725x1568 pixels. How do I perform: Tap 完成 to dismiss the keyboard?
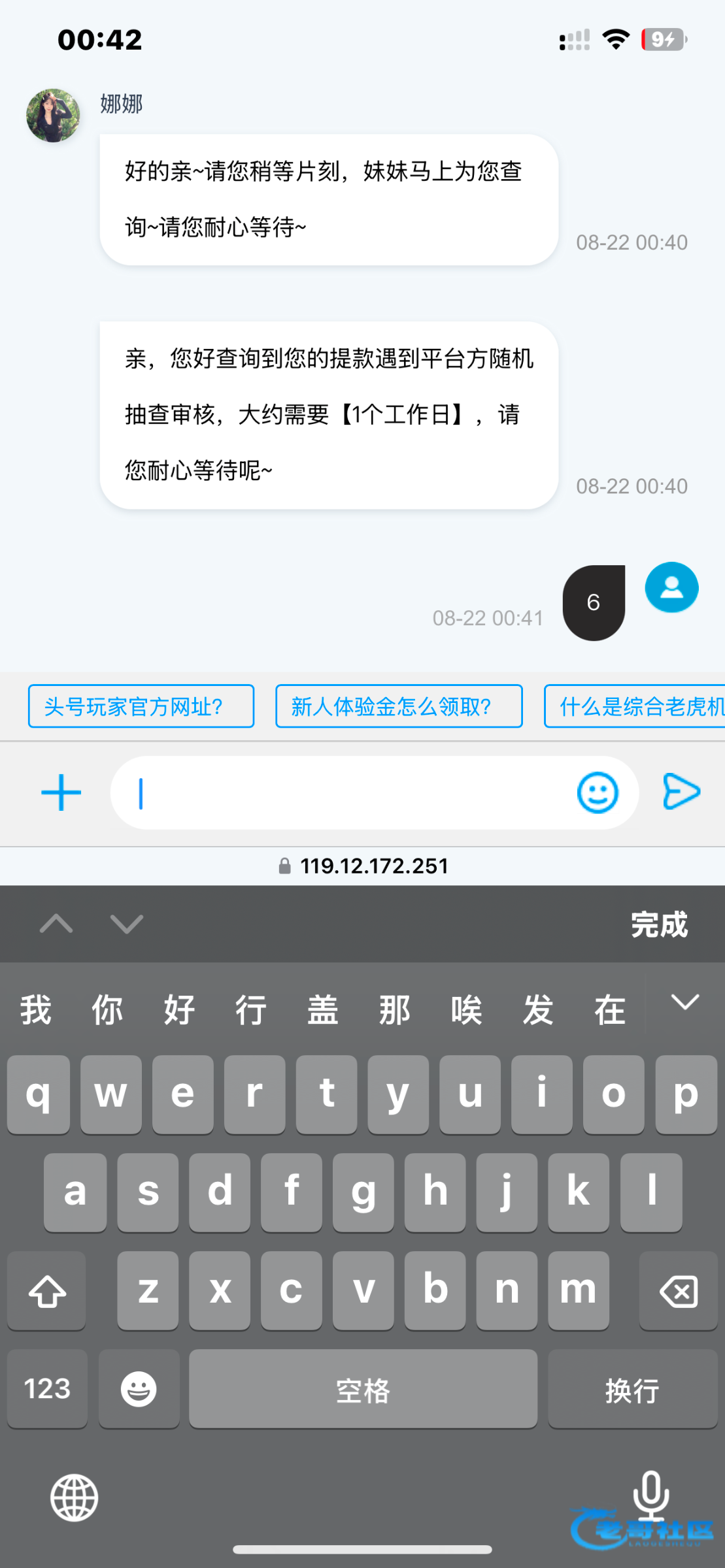(659, 924)
